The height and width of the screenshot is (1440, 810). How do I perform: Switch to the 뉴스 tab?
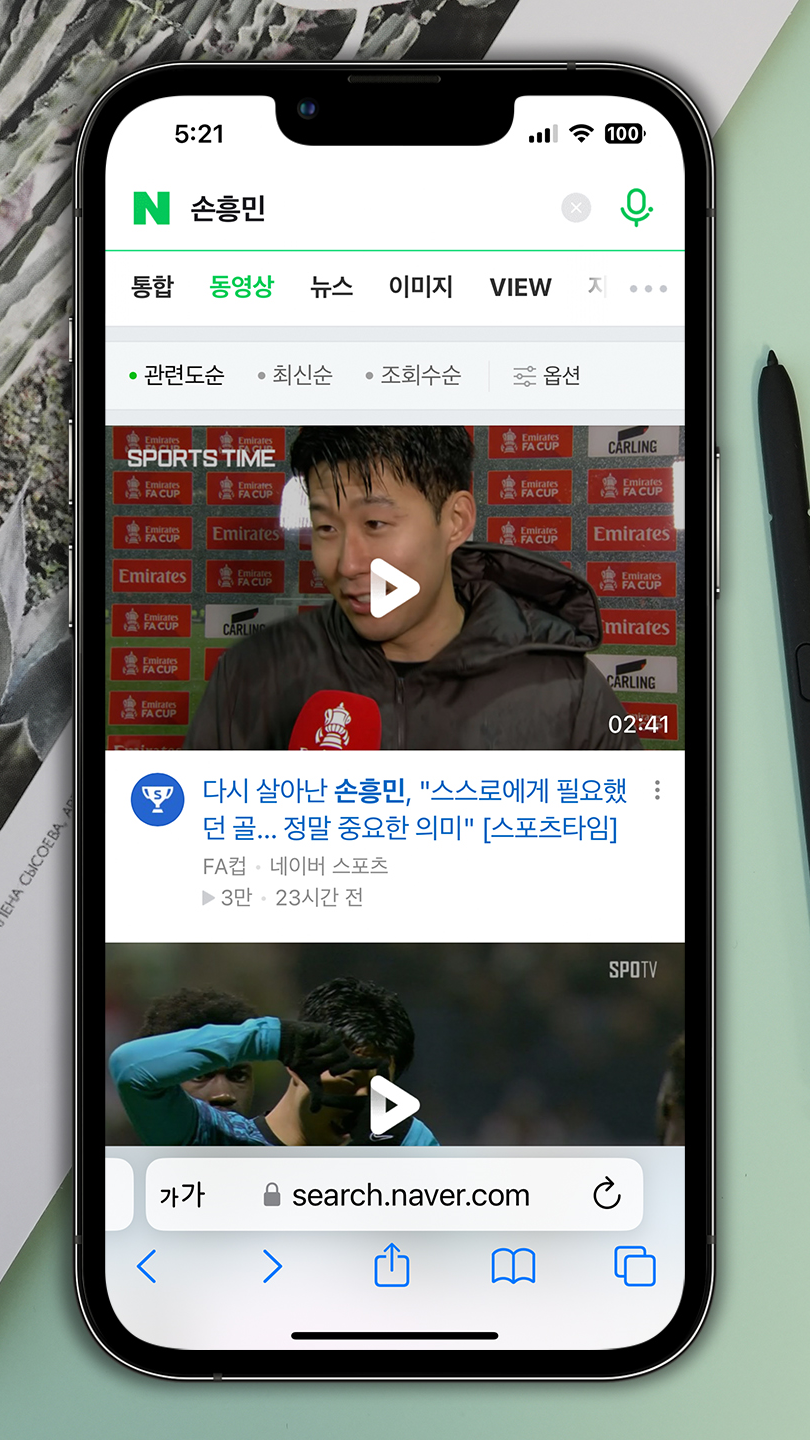point(331,287)
